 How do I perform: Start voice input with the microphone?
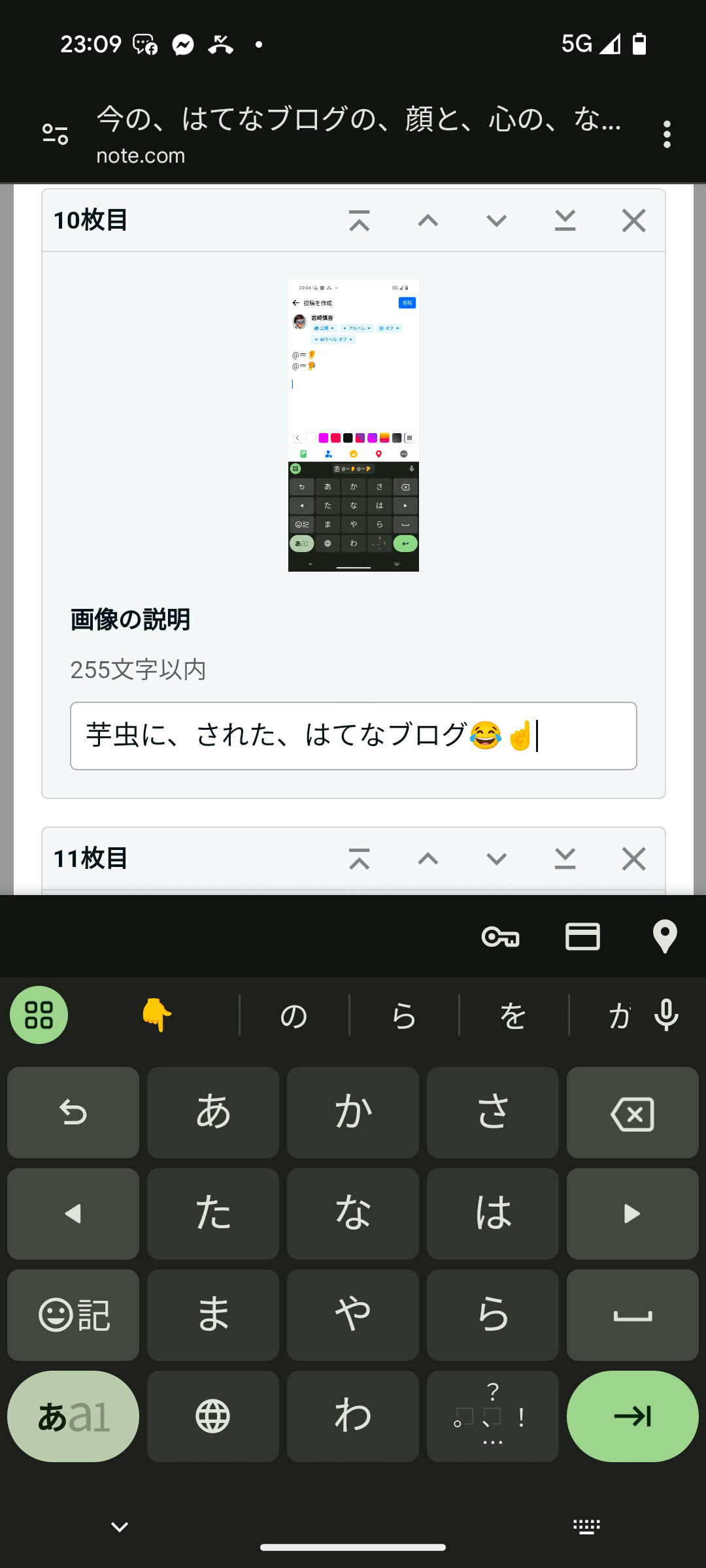pyautogui.click(x=666, y=1015)
